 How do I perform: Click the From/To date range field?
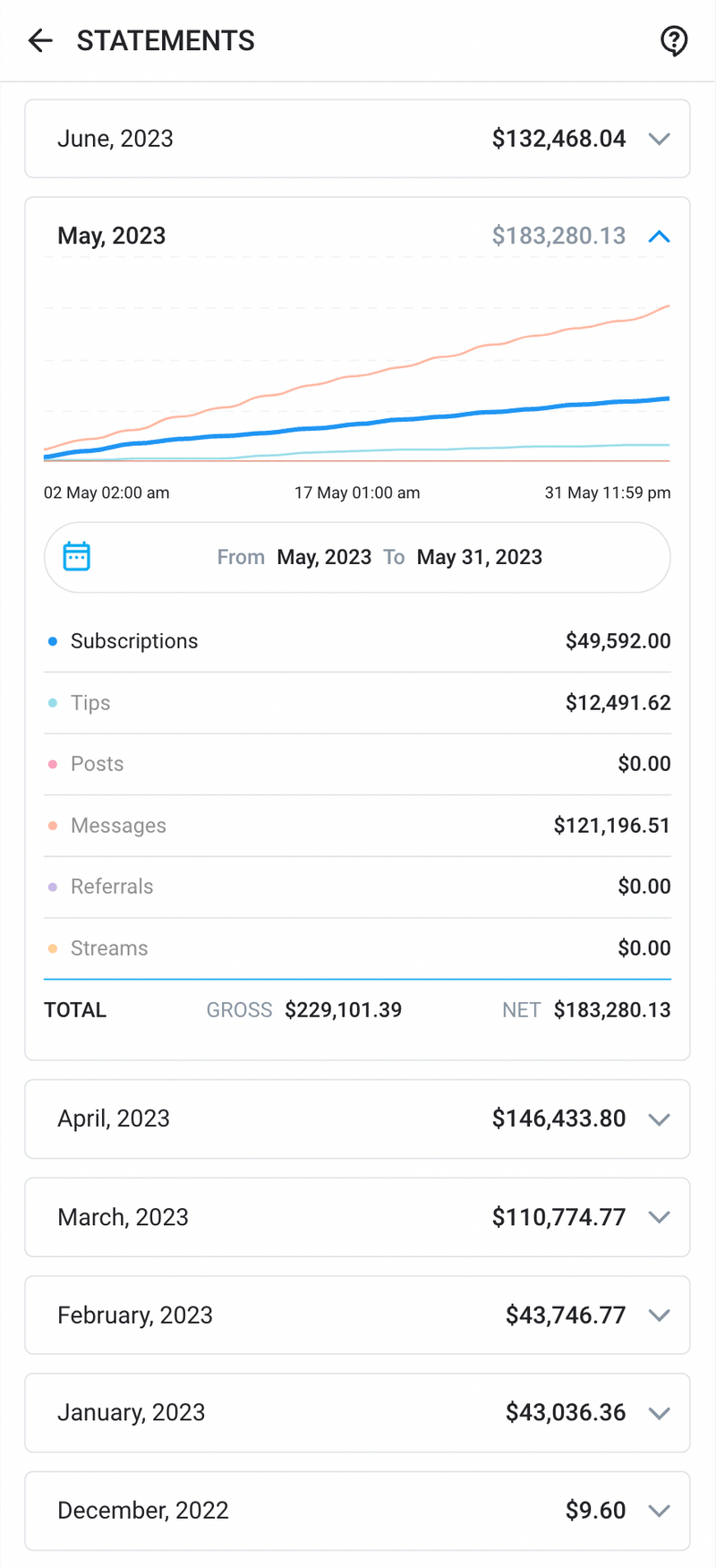[x=357, y=556]
